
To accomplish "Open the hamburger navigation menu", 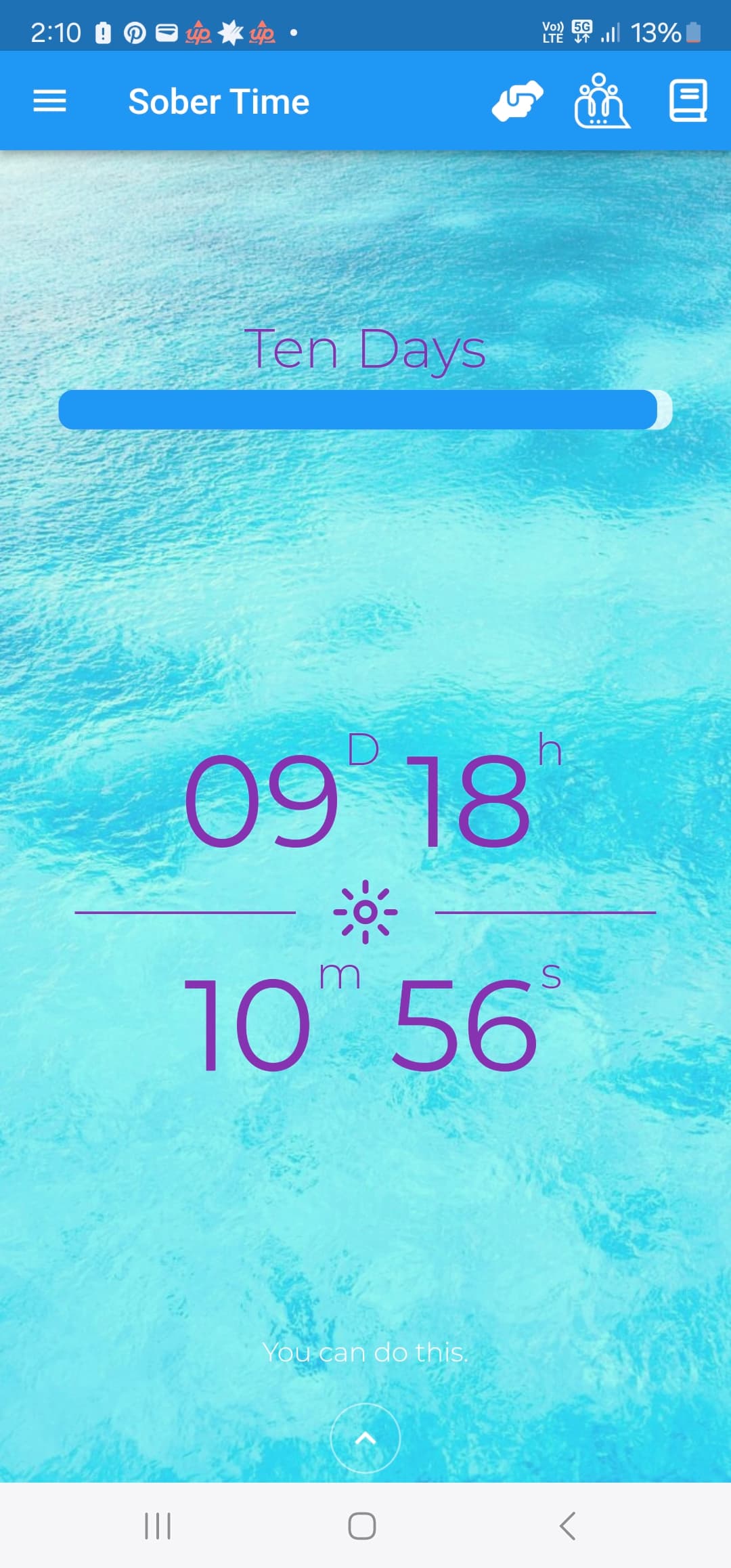I will pos(49,102).
